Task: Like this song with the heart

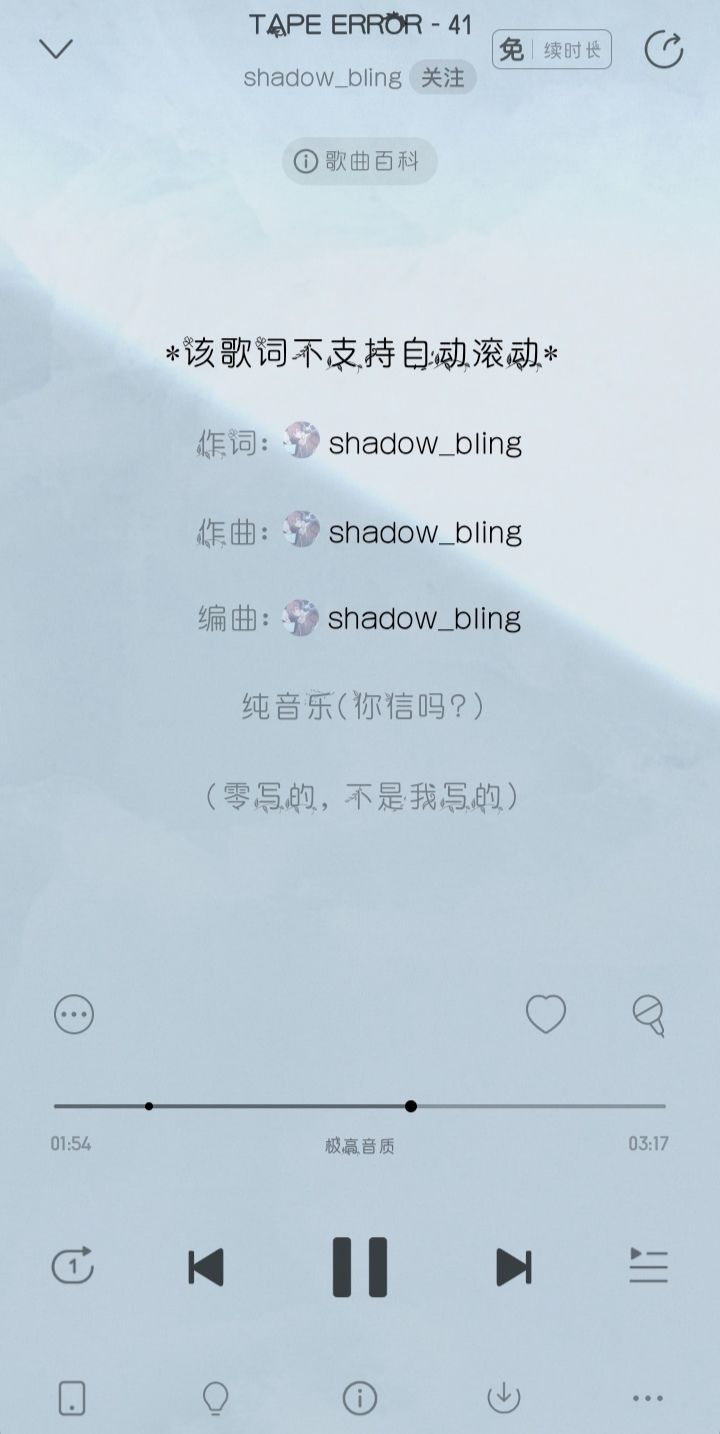Action: (x=546, y=1015)
